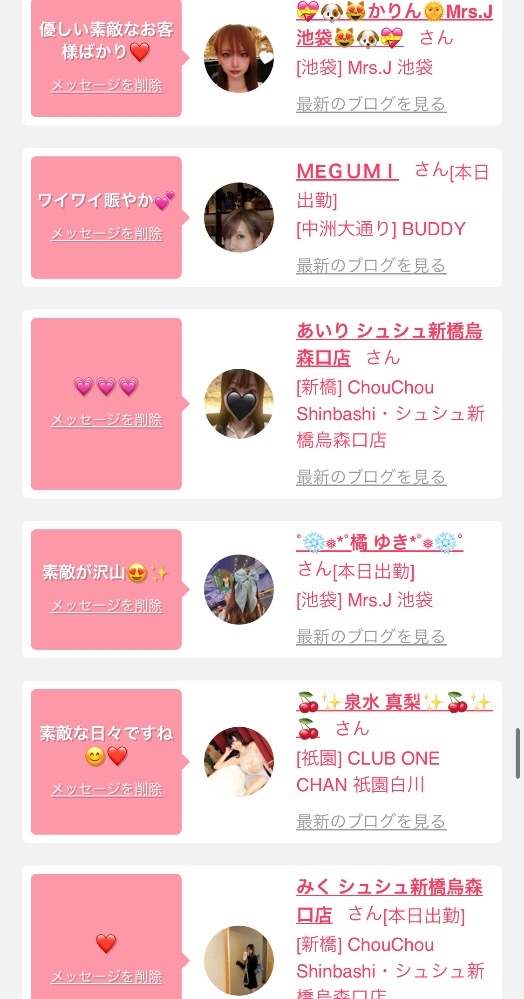This screenshot has width=524, height=999.
Task: Open 泉水 真梨 profile name link
Action: click(x=394, y=715)
